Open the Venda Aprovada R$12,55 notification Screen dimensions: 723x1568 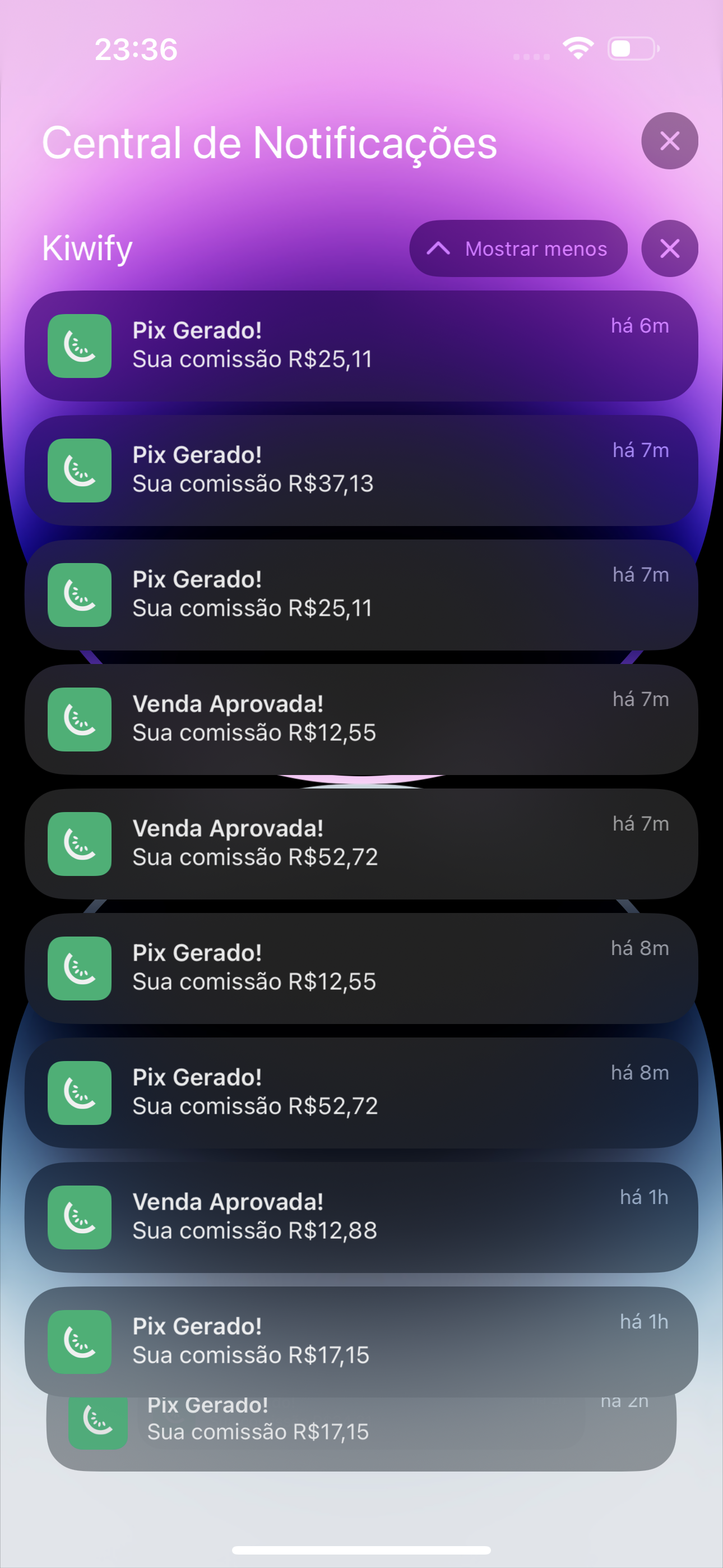361,720
